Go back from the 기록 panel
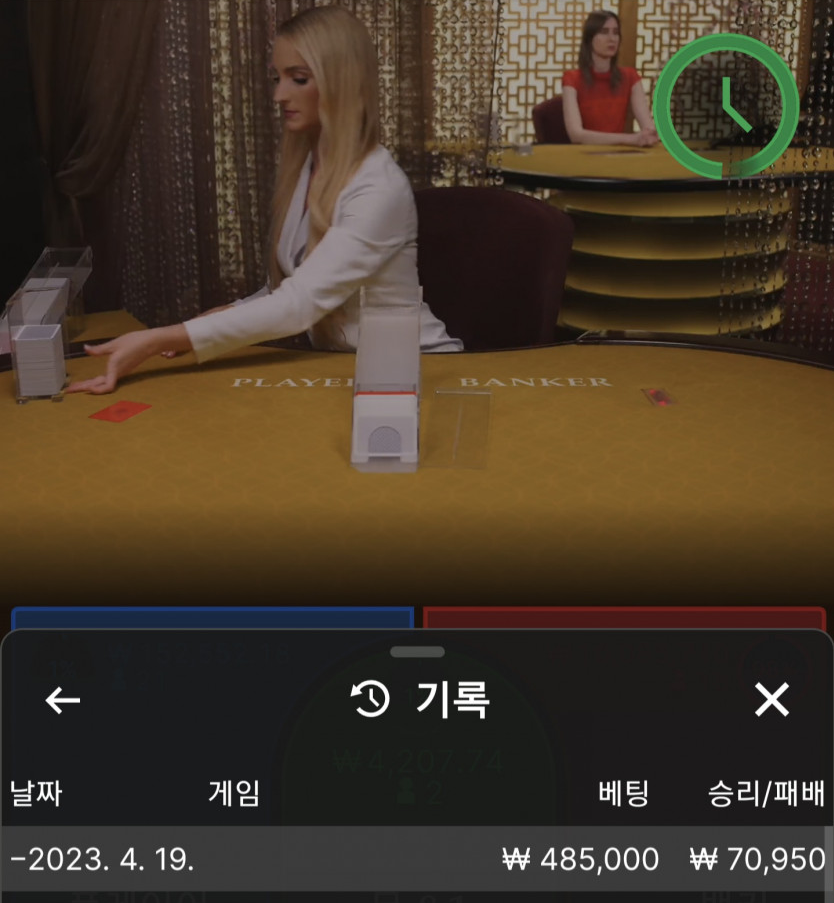The height and width of the screenshot is (903, 834). pyautogui.click(x=63, y=701)
